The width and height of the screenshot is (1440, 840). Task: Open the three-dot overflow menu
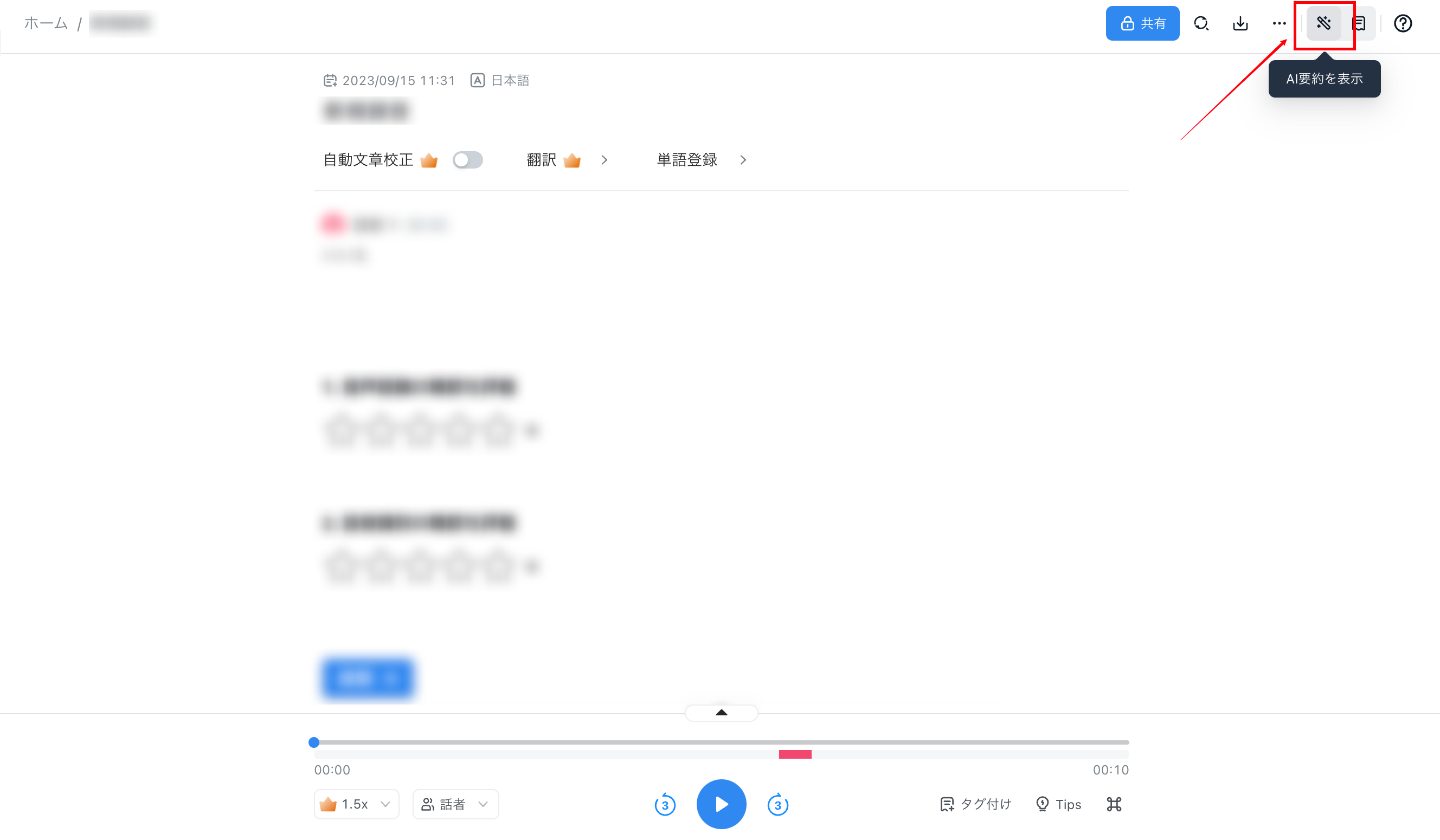coord(1279,23)
